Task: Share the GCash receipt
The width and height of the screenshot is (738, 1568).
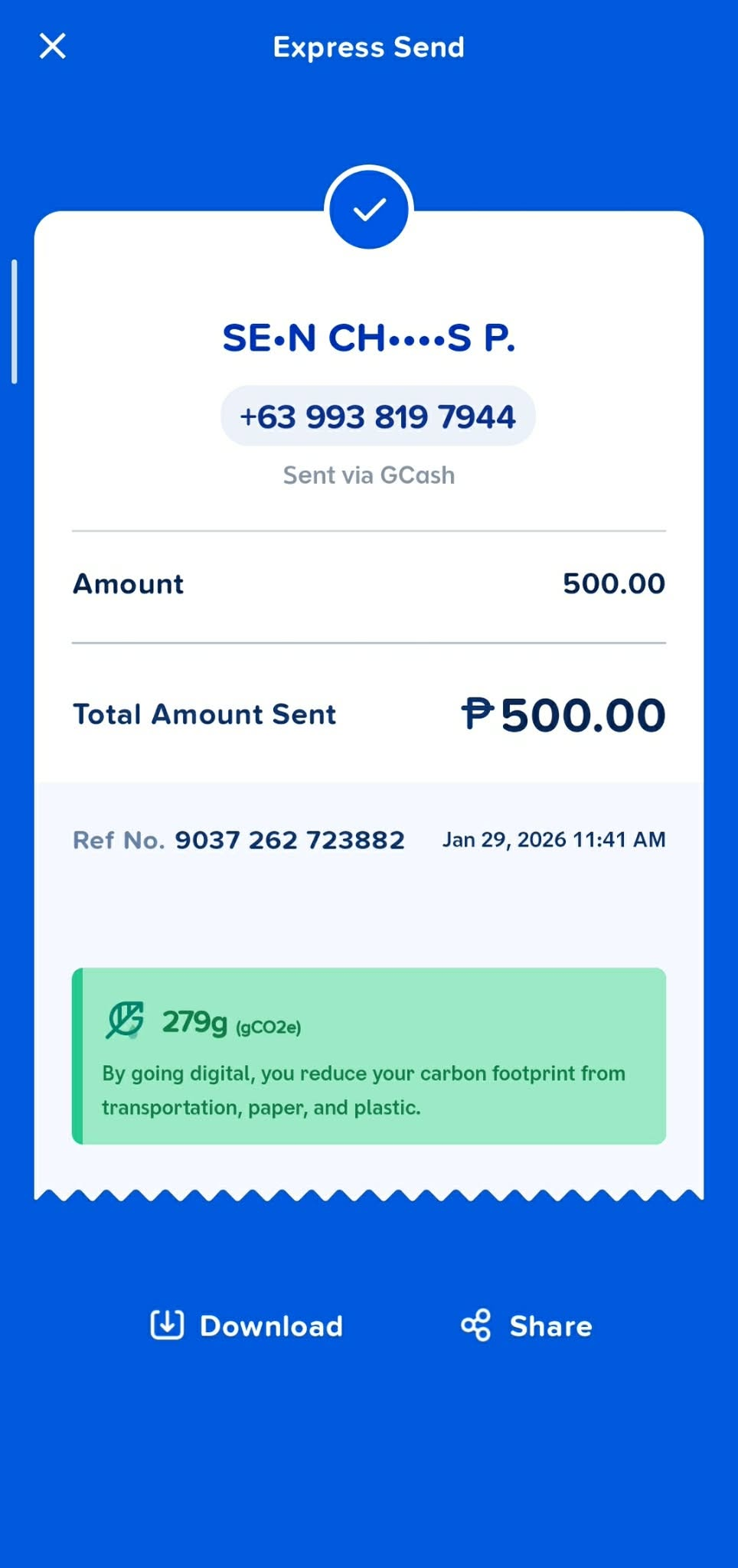Action: point(527,1325)
